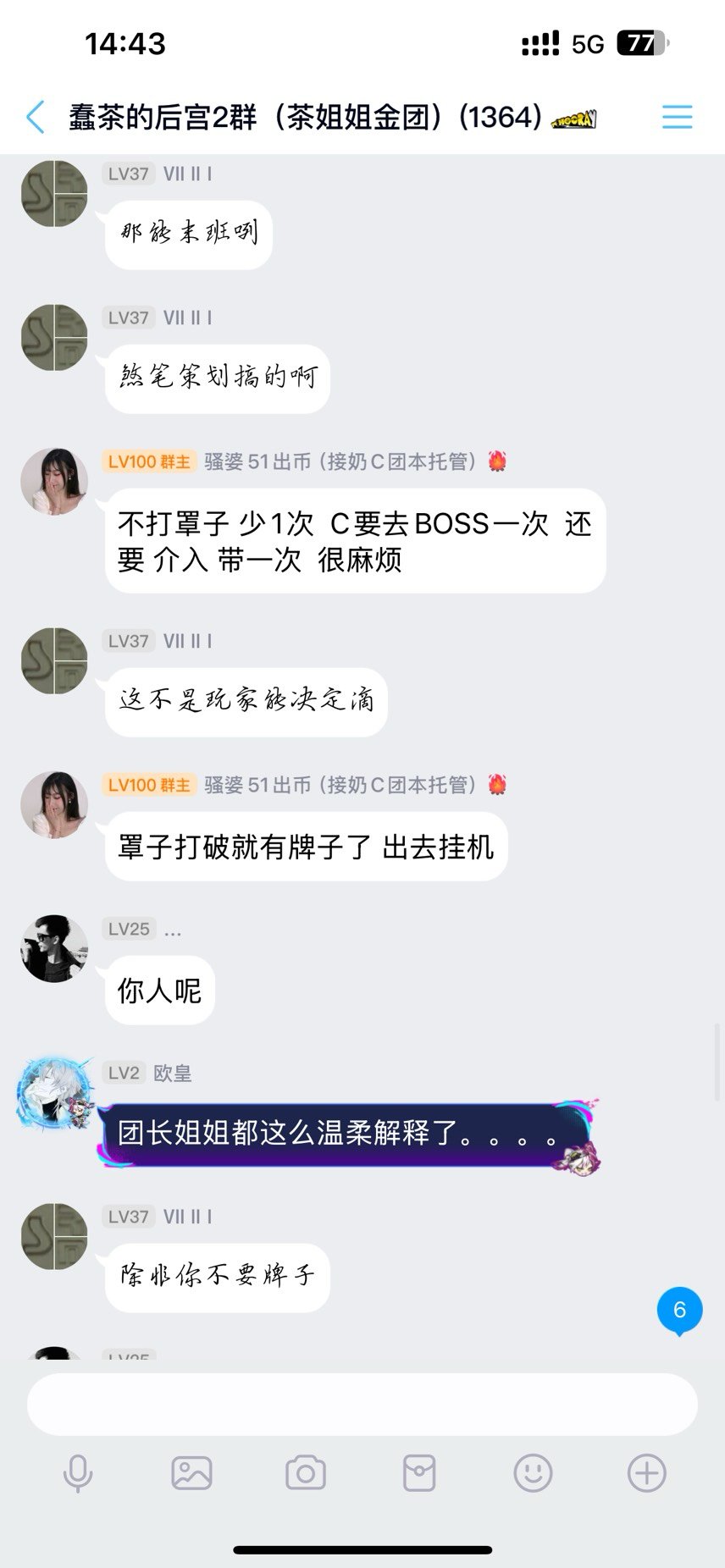The height and width of the screenshot is (1568, 725).
Task: Record a voice message with microphone
Action: click(x=78, y=1473)
